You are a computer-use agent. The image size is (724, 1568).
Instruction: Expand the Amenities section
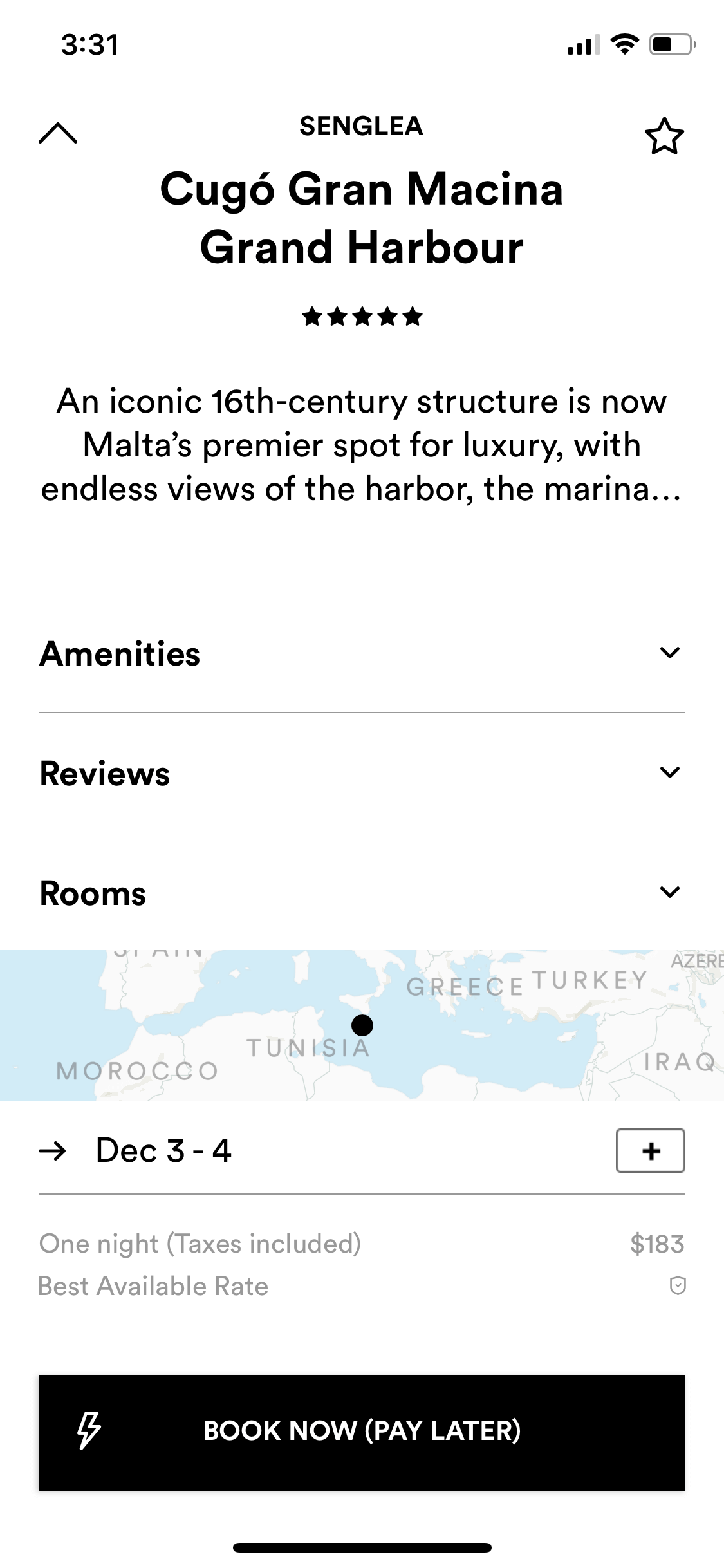pos(362,653)
